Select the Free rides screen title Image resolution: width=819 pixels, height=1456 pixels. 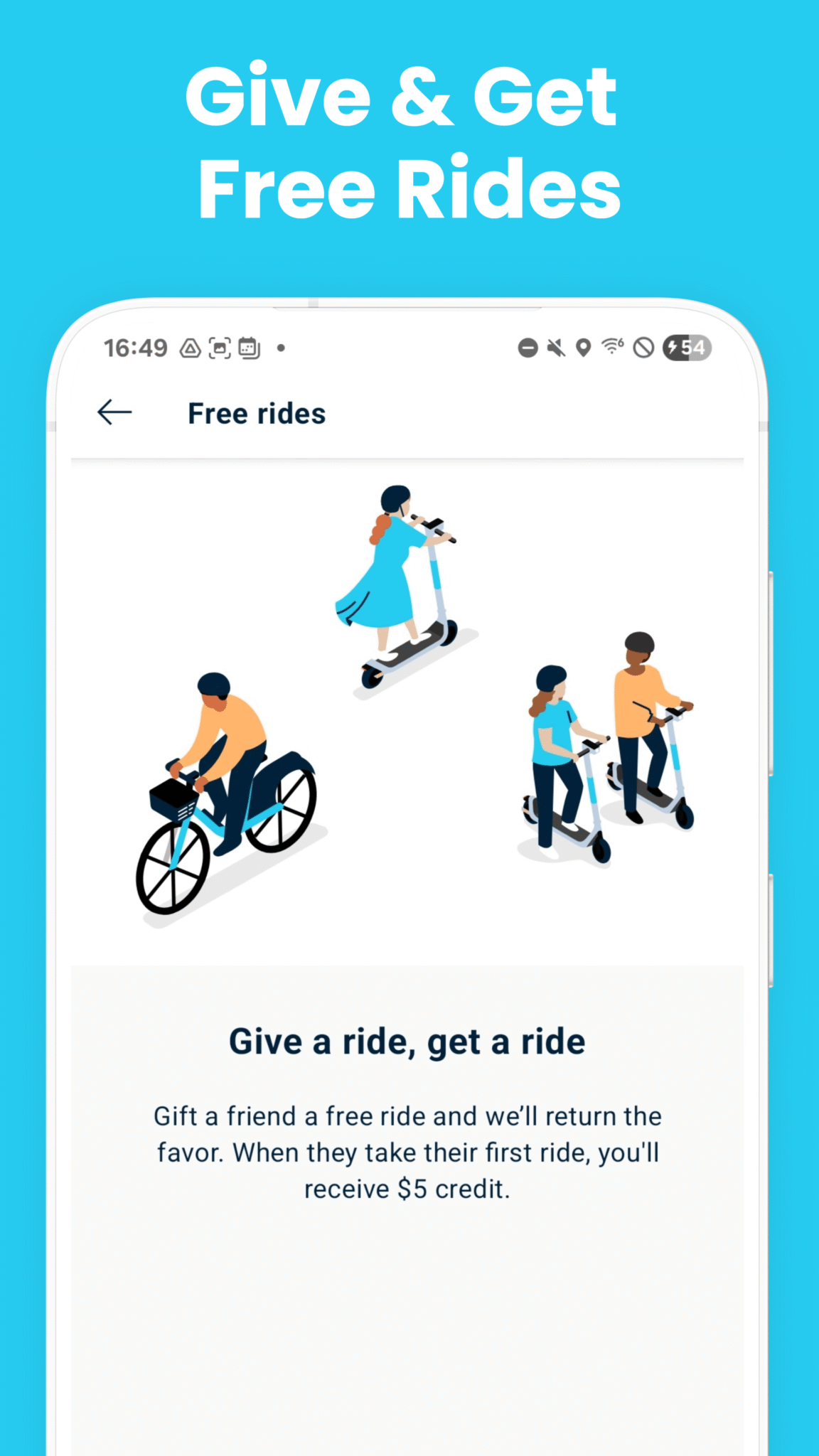pos(256,412)
